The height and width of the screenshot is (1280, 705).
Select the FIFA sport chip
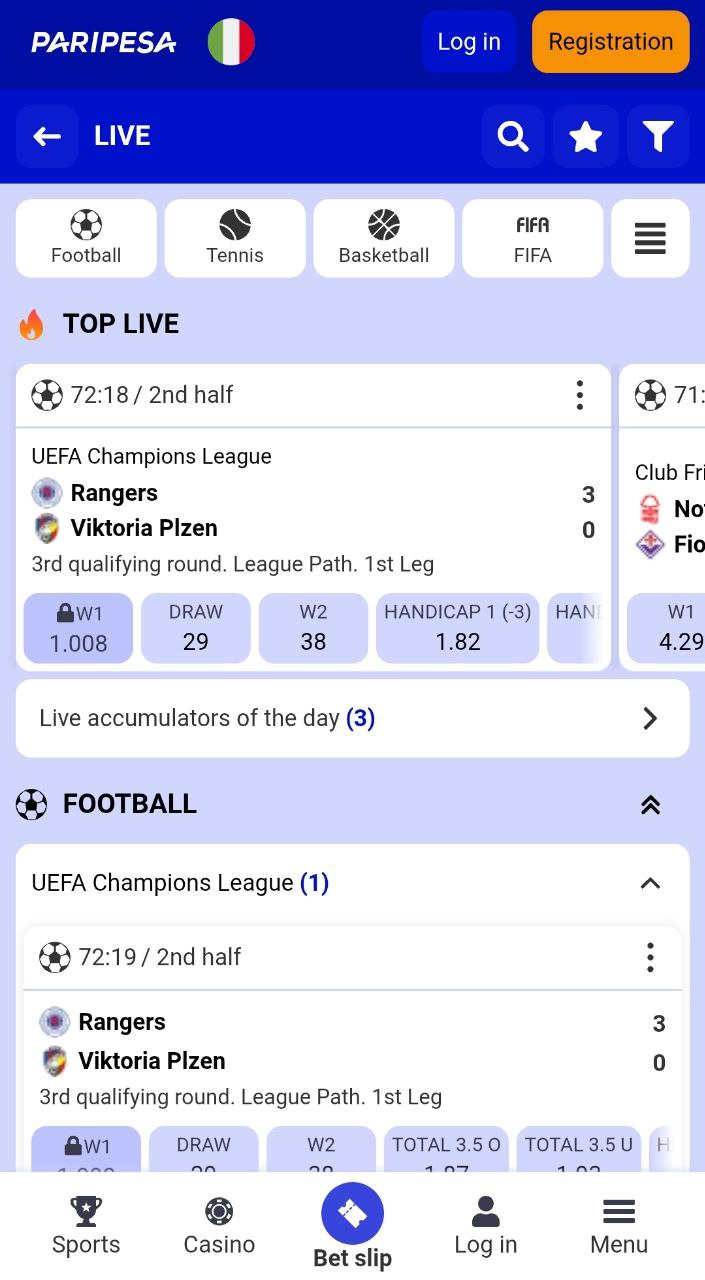[533, 238]
